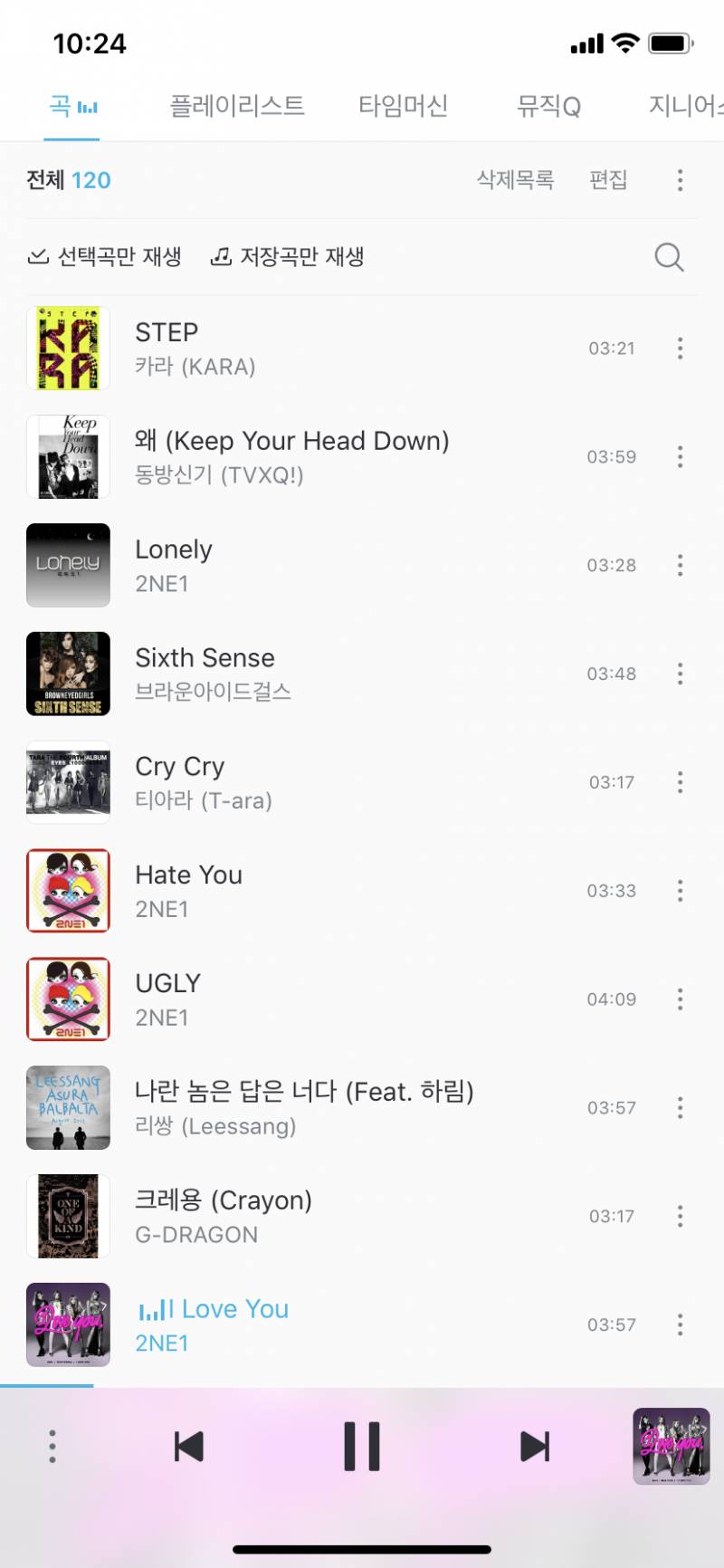This screenshot has width=724, height=1568.
Task: Open the player menu dots at bottom
Action: 52,1447
